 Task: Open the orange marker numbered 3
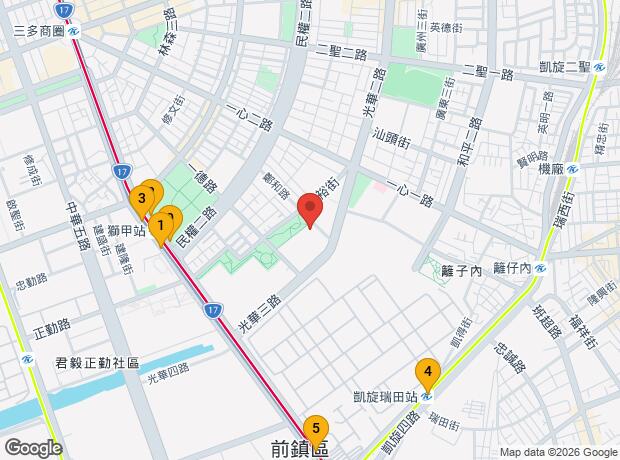(x=142, y=199)
